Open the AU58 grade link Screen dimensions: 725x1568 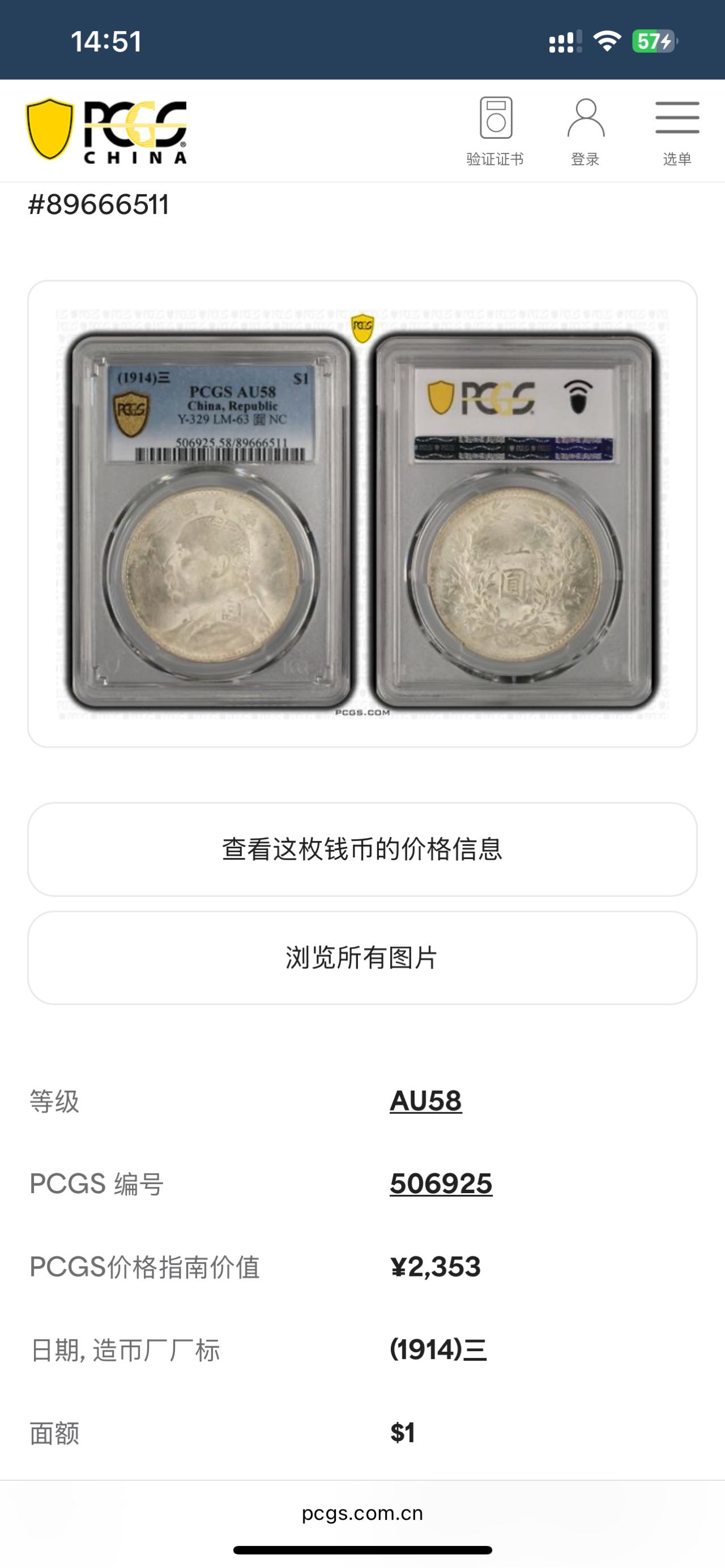click(x=425, y=1100)
